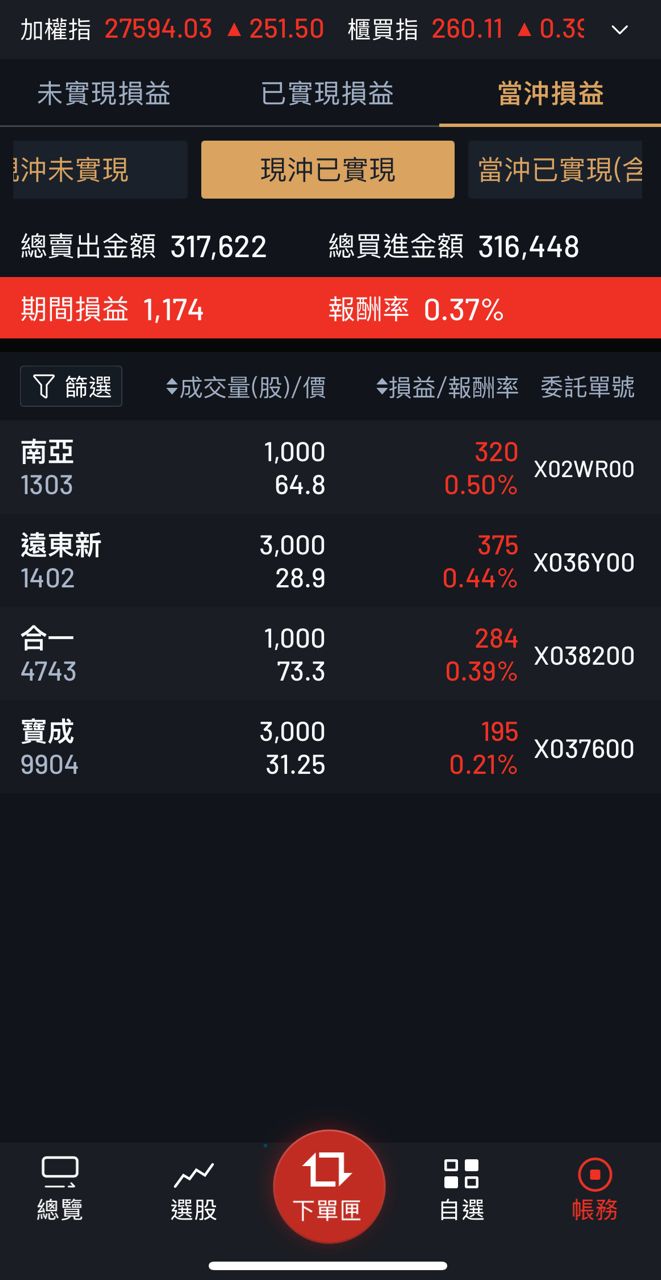Sort by 損益/報酬率 column
661x1280 pixels.
coord(447,387)
